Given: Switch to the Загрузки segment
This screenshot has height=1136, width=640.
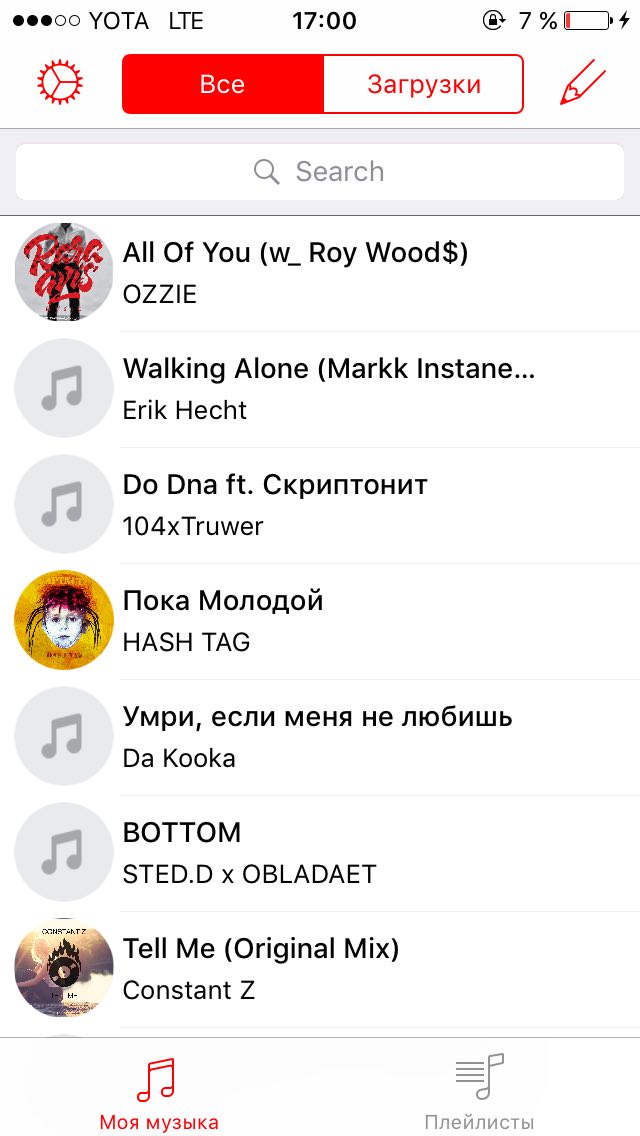Looking at the screenshot, I should [x=423, y=84].
